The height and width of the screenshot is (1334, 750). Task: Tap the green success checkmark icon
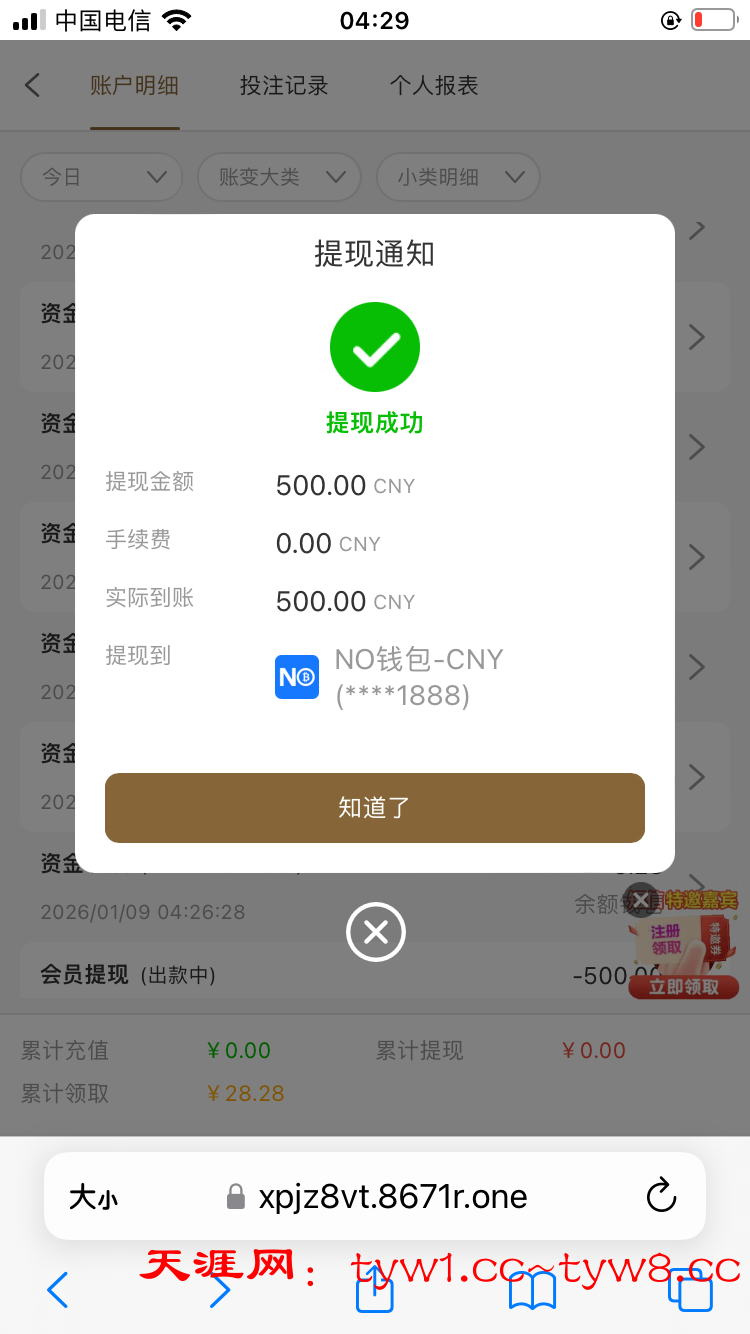click(375, 347)
